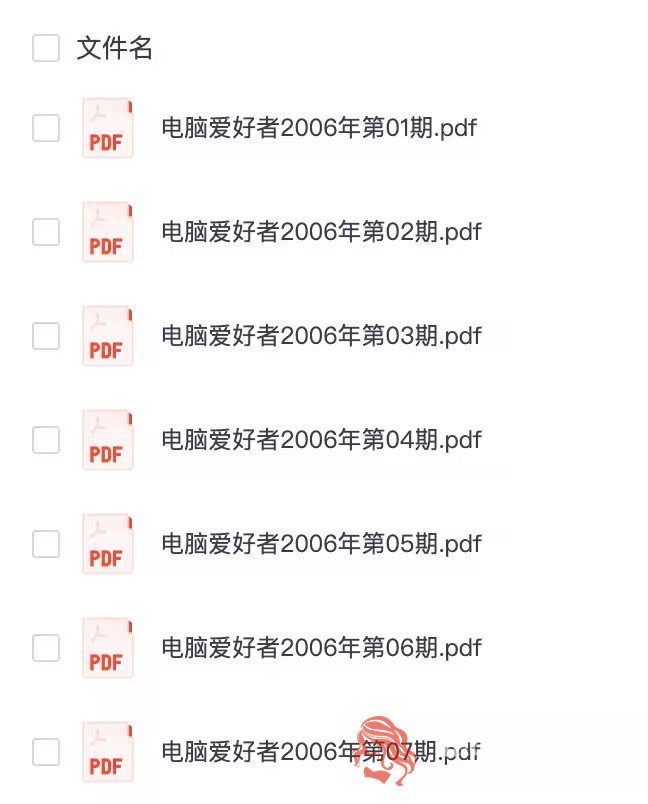This screenshot has height=804, width=648.
Task: Open 电脑爱好者2006年第02期.pdf
Action: tap(321, 232)
